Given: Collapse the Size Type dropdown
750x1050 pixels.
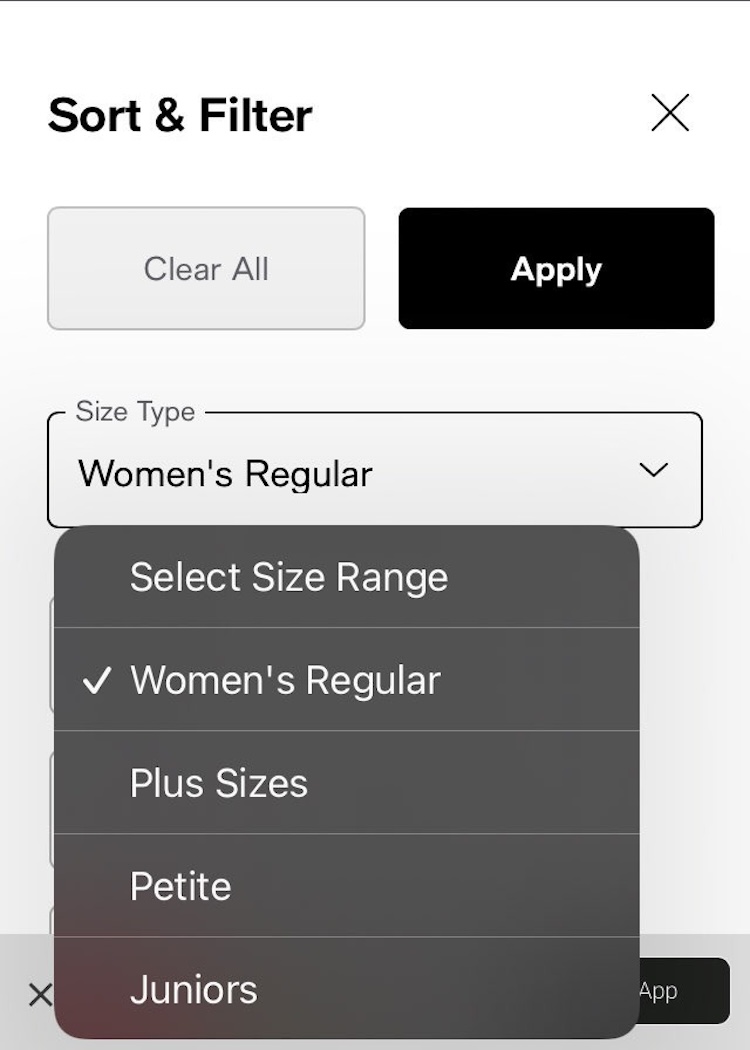Looking at the screenshot, I should click(x=653, y=470).
